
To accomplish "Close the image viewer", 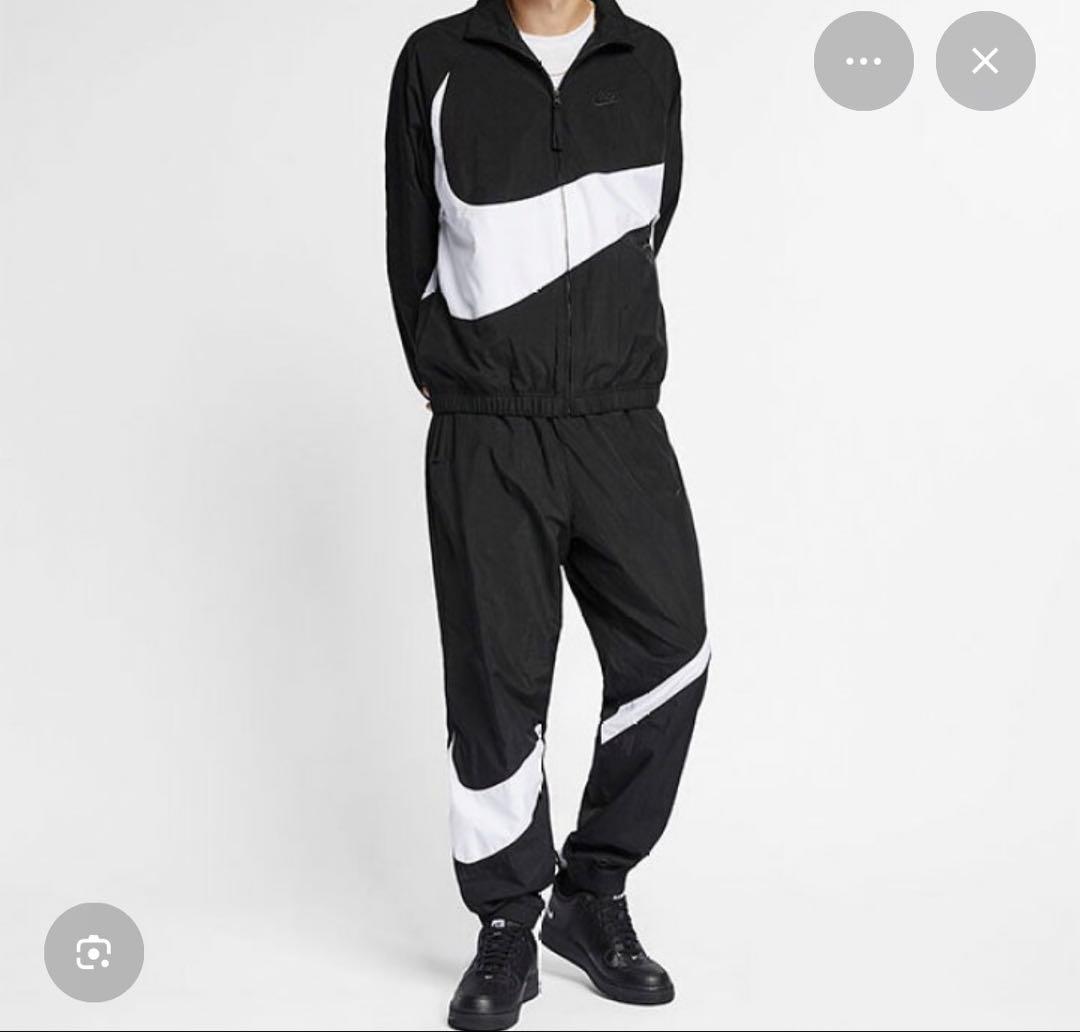I will click(x=985, y=61).
